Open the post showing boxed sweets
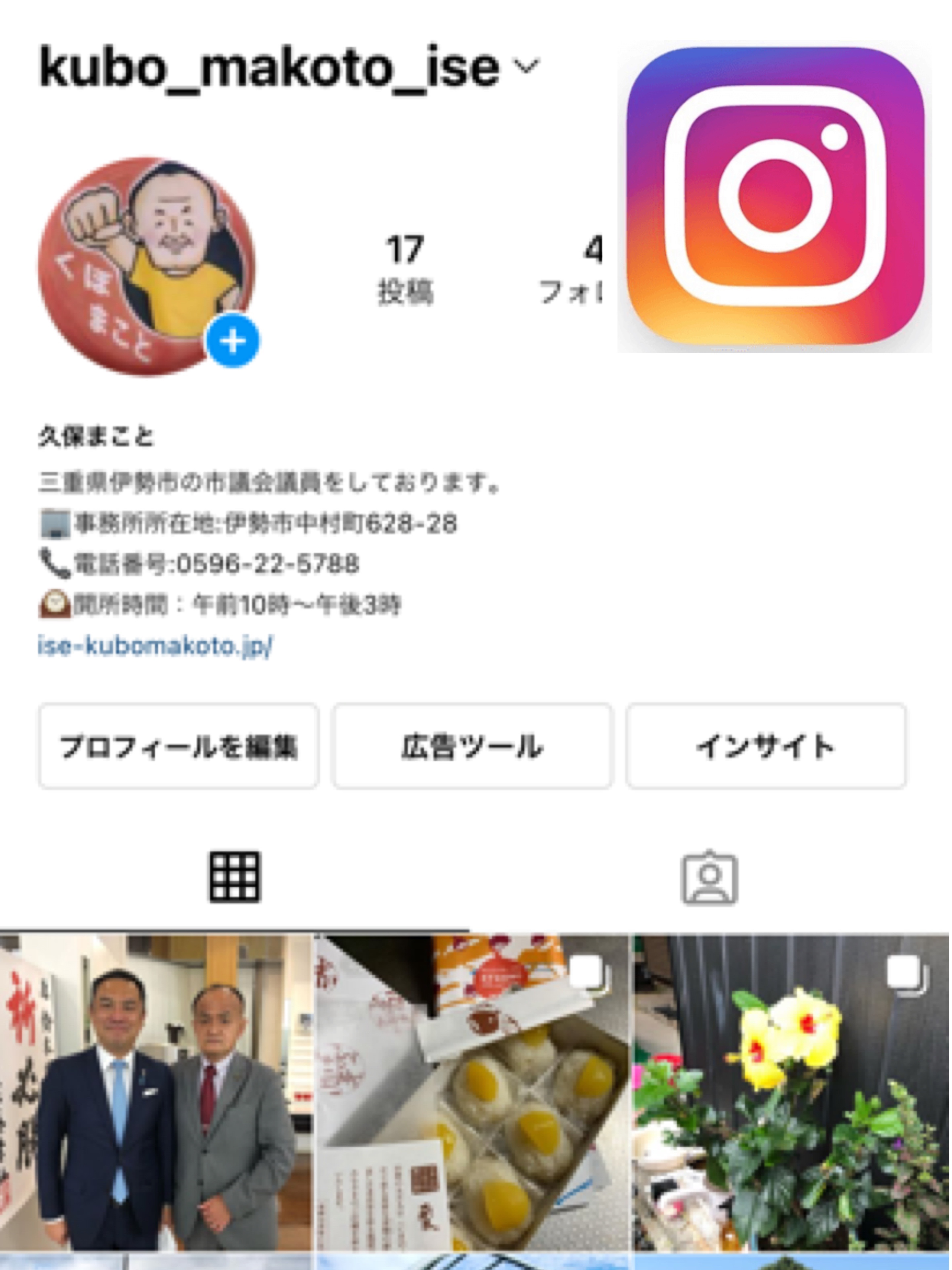 click(472, 1091)
